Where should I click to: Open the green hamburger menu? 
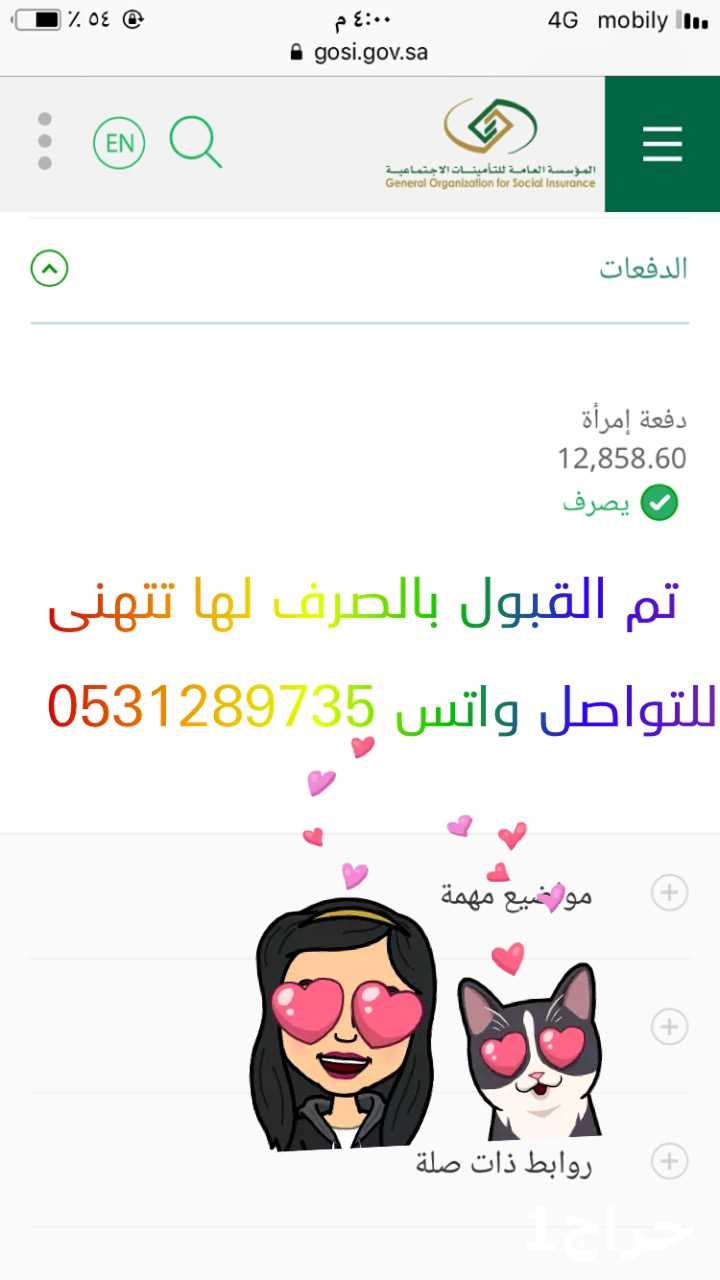[662, 144]
